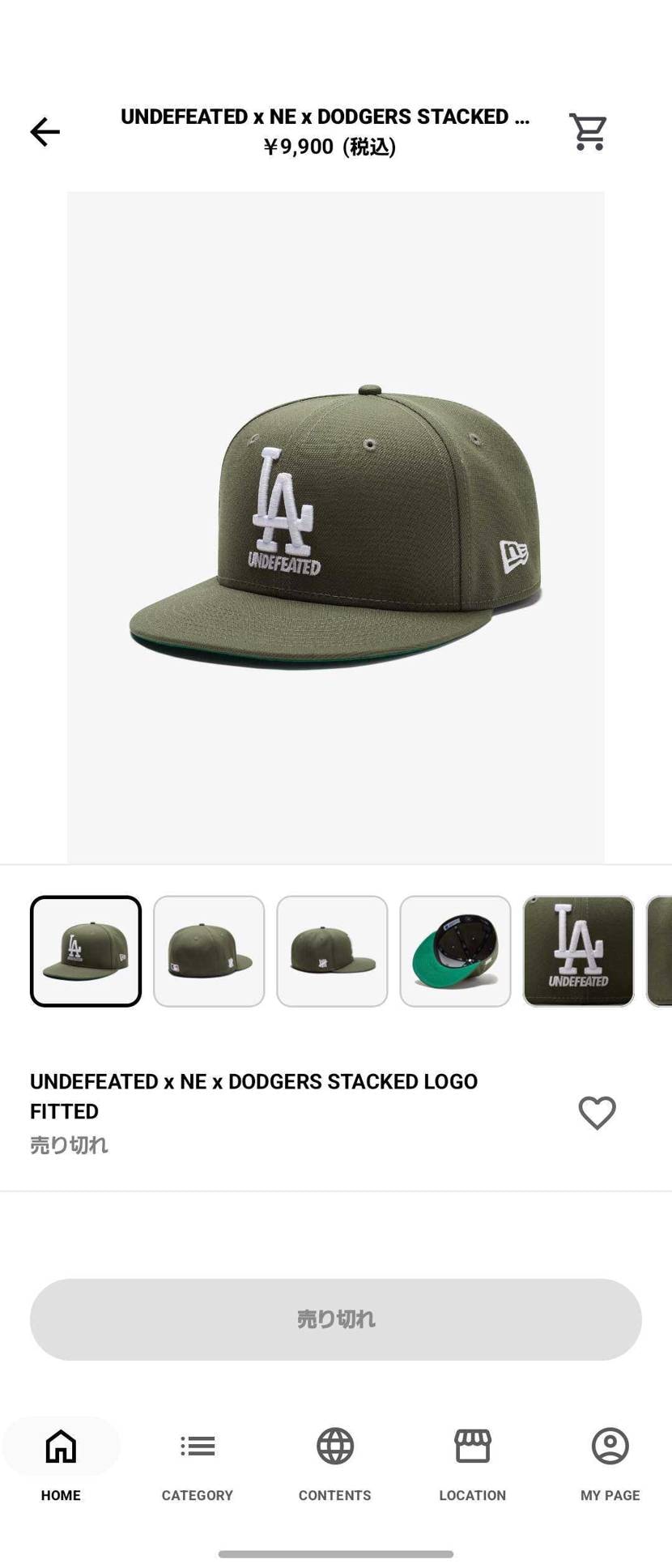Open the LA logo close-up thumbnail
The width and height of the screenshot is (672, 1568).
click(578, 951)
